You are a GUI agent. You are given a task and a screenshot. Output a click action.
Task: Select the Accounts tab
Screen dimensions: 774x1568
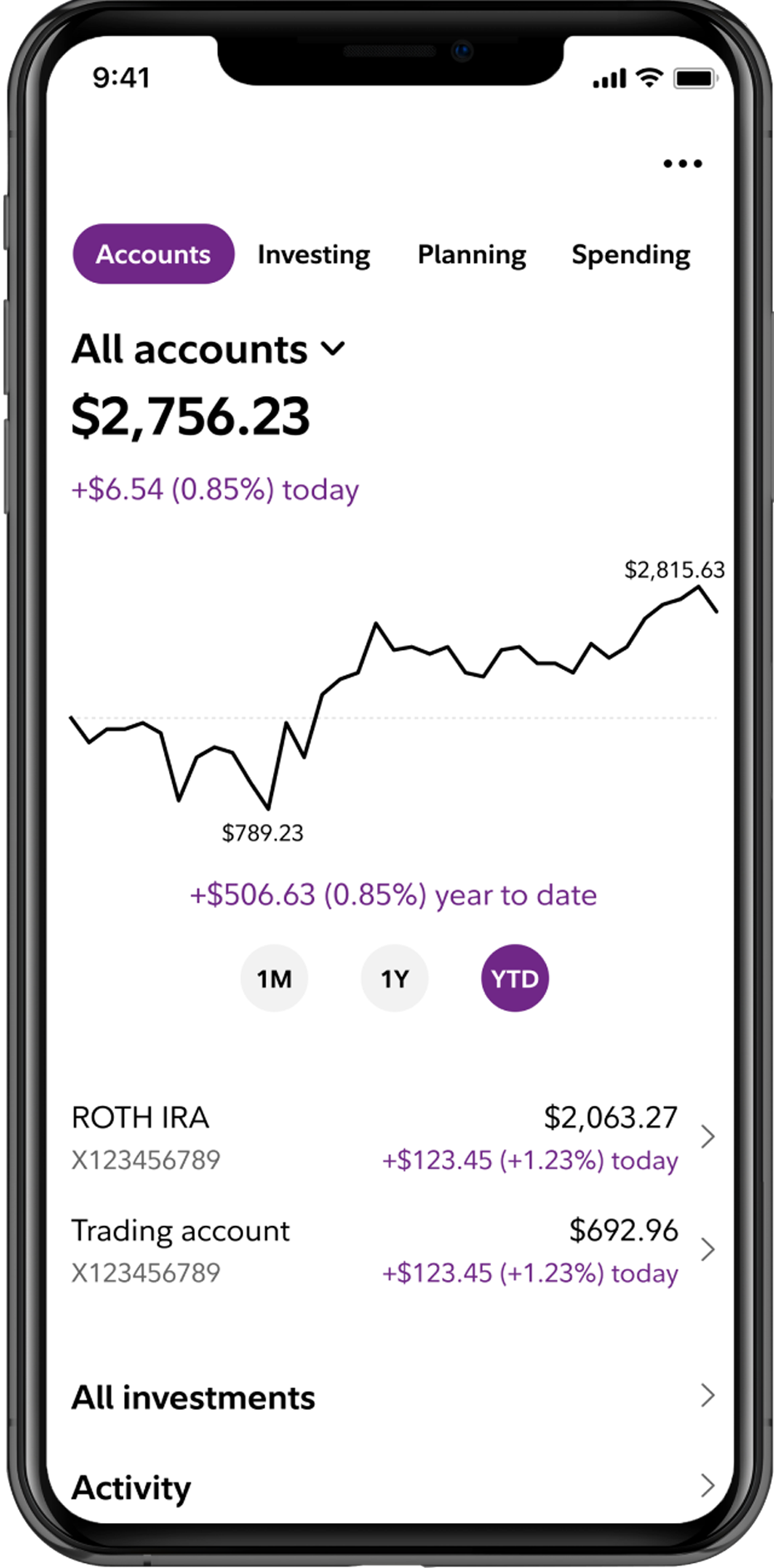[x=154, y=254]
